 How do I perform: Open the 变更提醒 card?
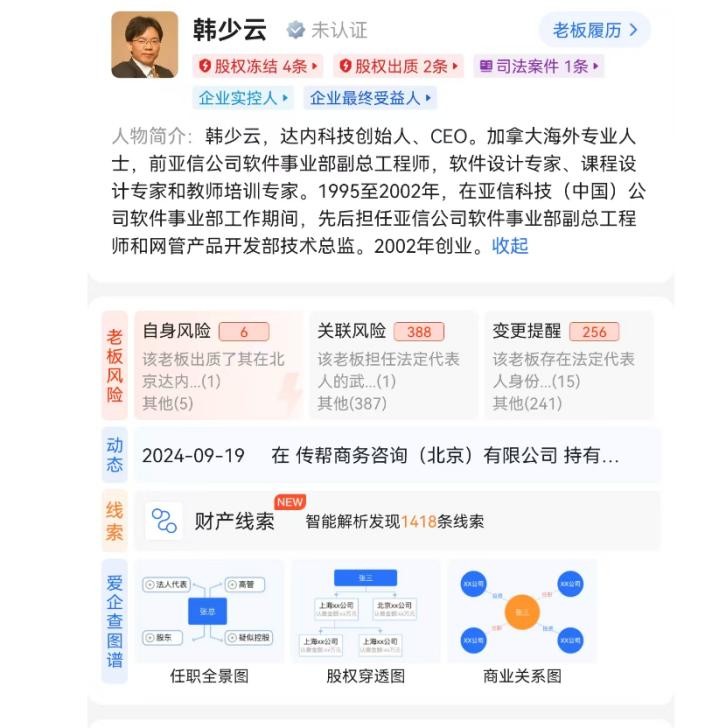[566, 365]
